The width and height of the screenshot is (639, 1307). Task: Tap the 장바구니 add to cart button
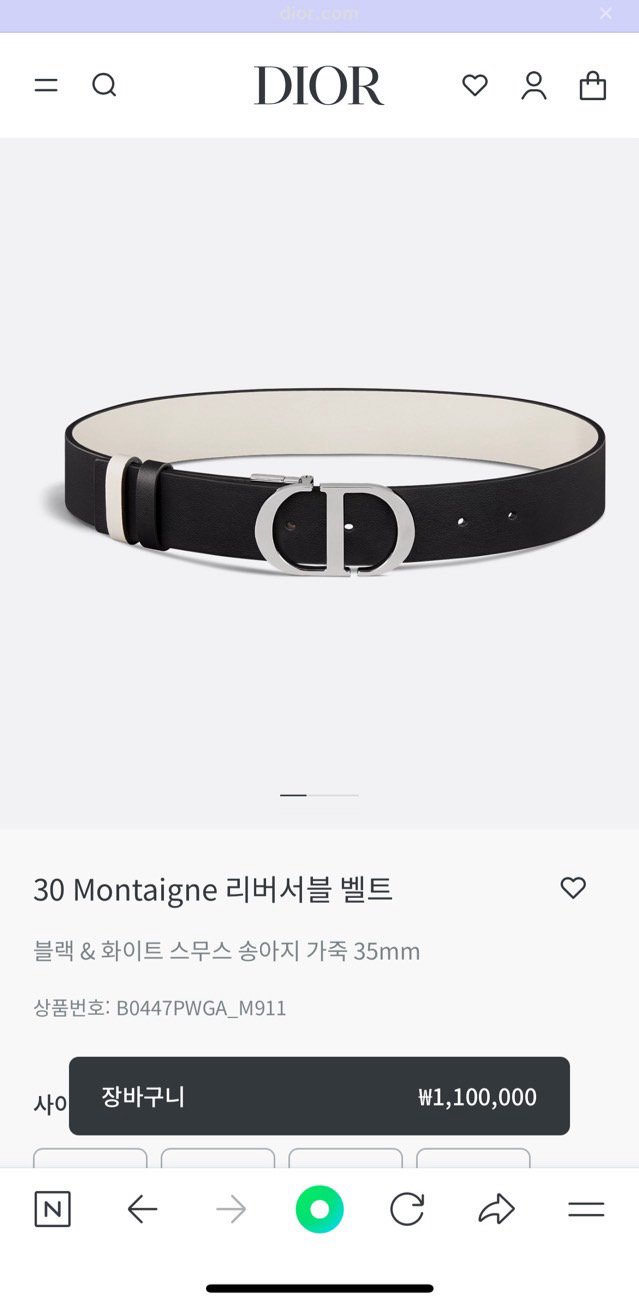(x=319, y=1096)
